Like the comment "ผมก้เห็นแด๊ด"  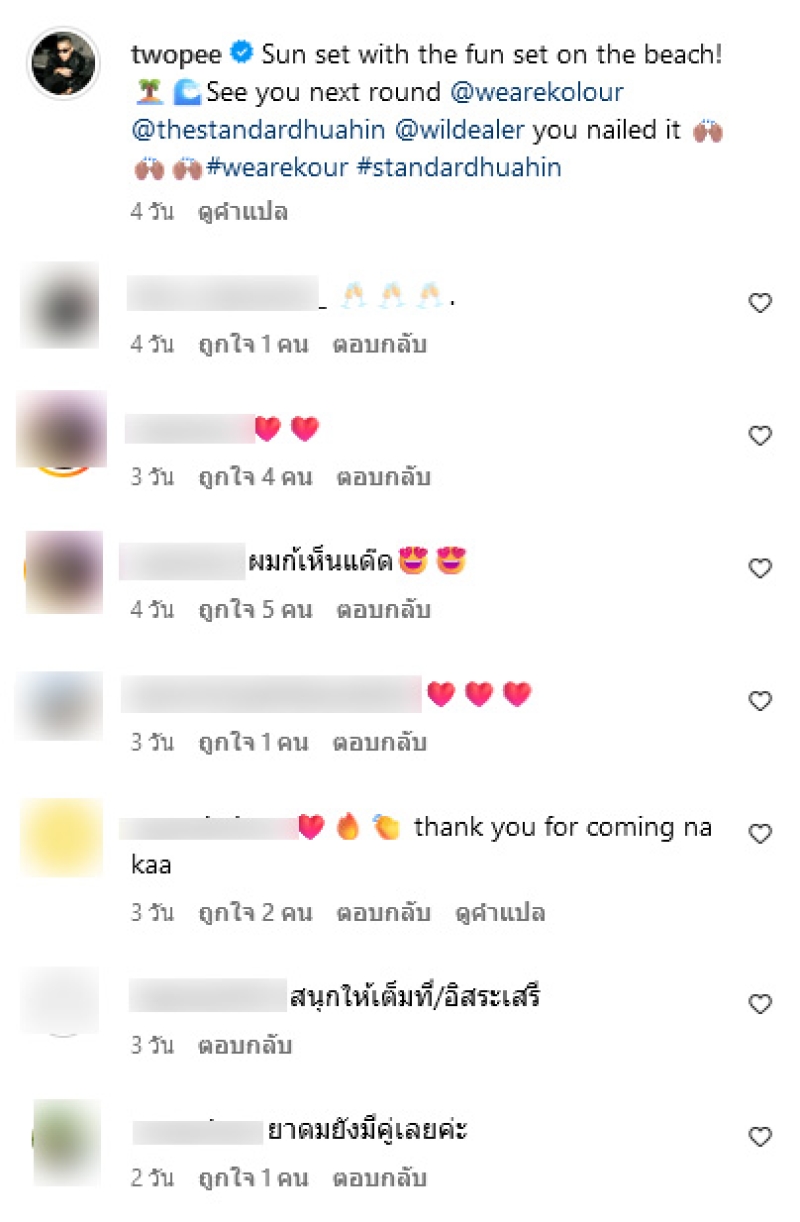click(760, 568)
